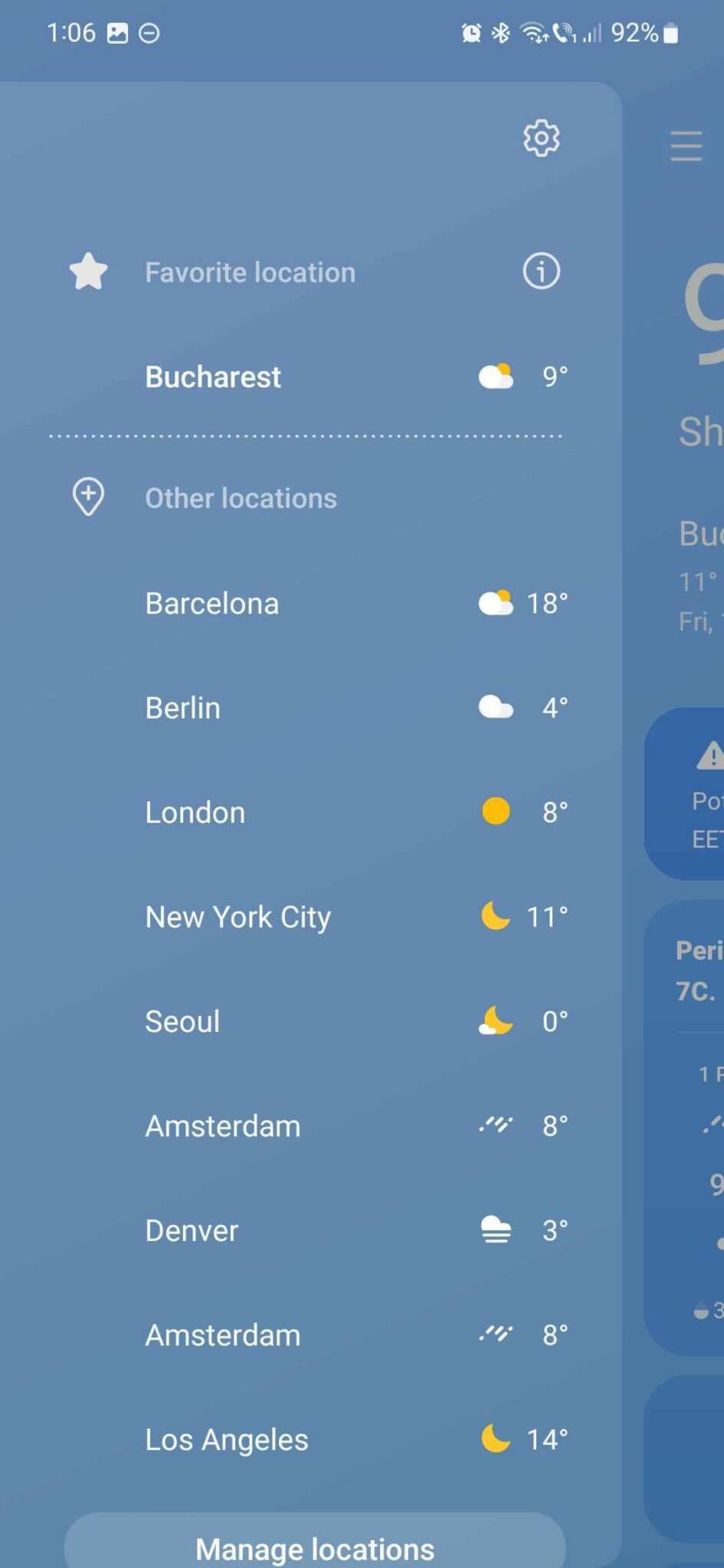Tap the info icon next to Favorite location
The image size is (724, 1568).
(x=541, y=272)
